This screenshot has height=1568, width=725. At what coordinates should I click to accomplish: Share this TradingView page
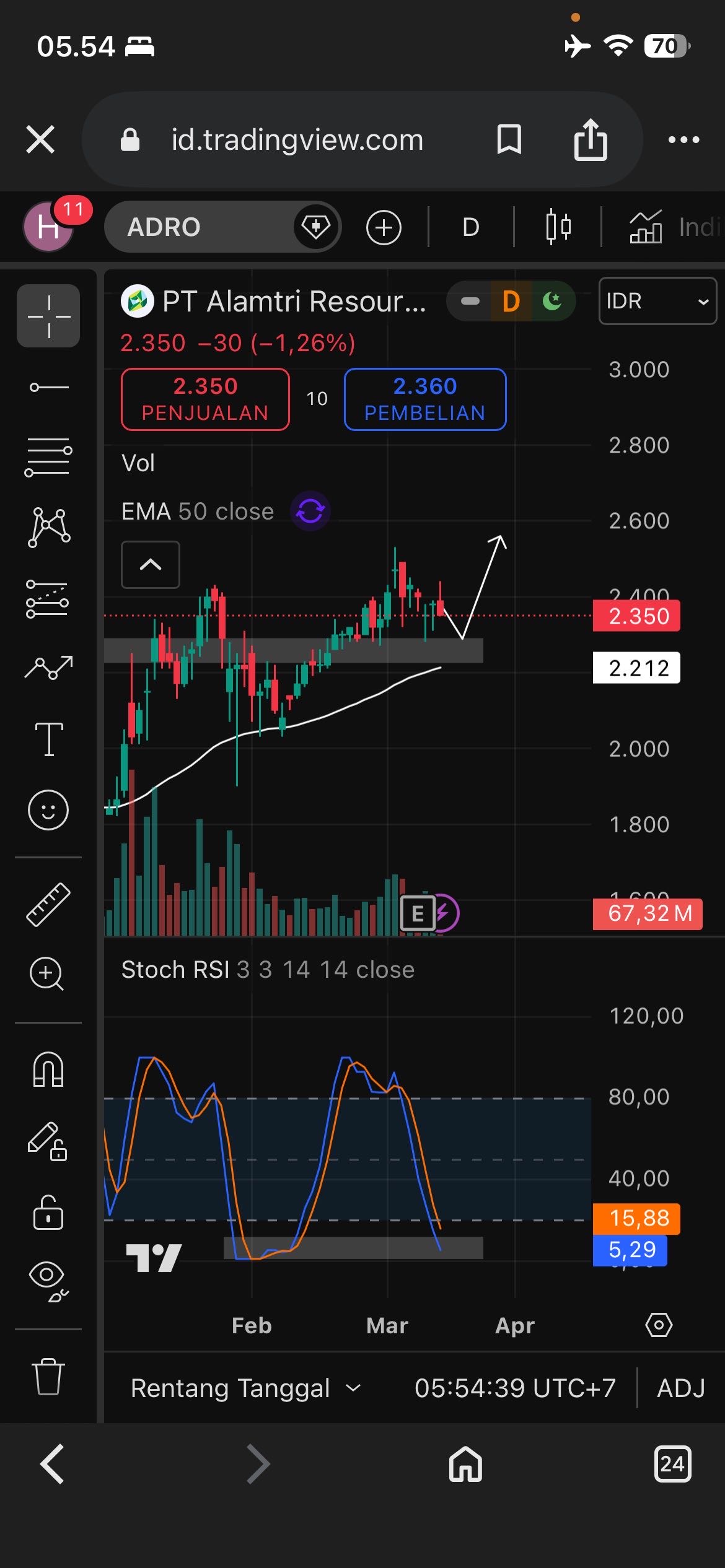coord(590,139)
